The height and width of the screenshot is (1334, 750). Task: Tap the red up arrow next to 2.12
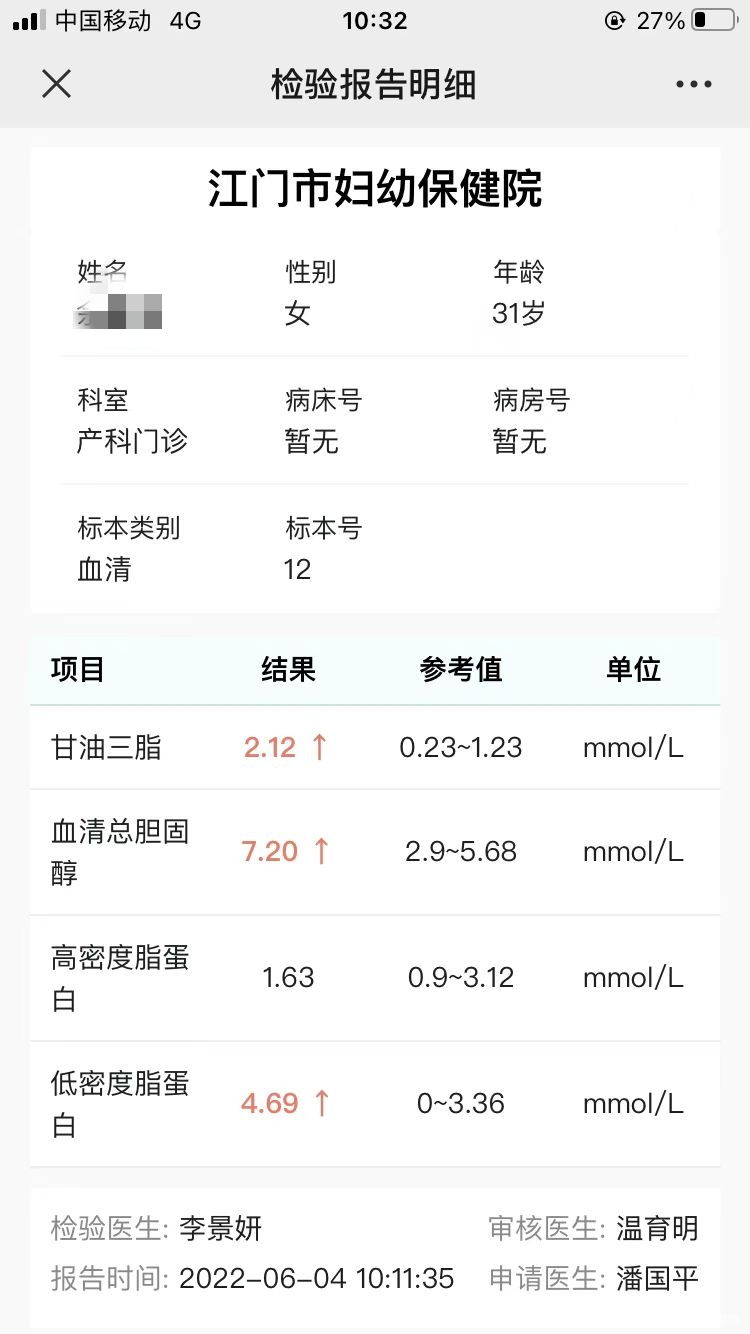[x=320, y=747]
